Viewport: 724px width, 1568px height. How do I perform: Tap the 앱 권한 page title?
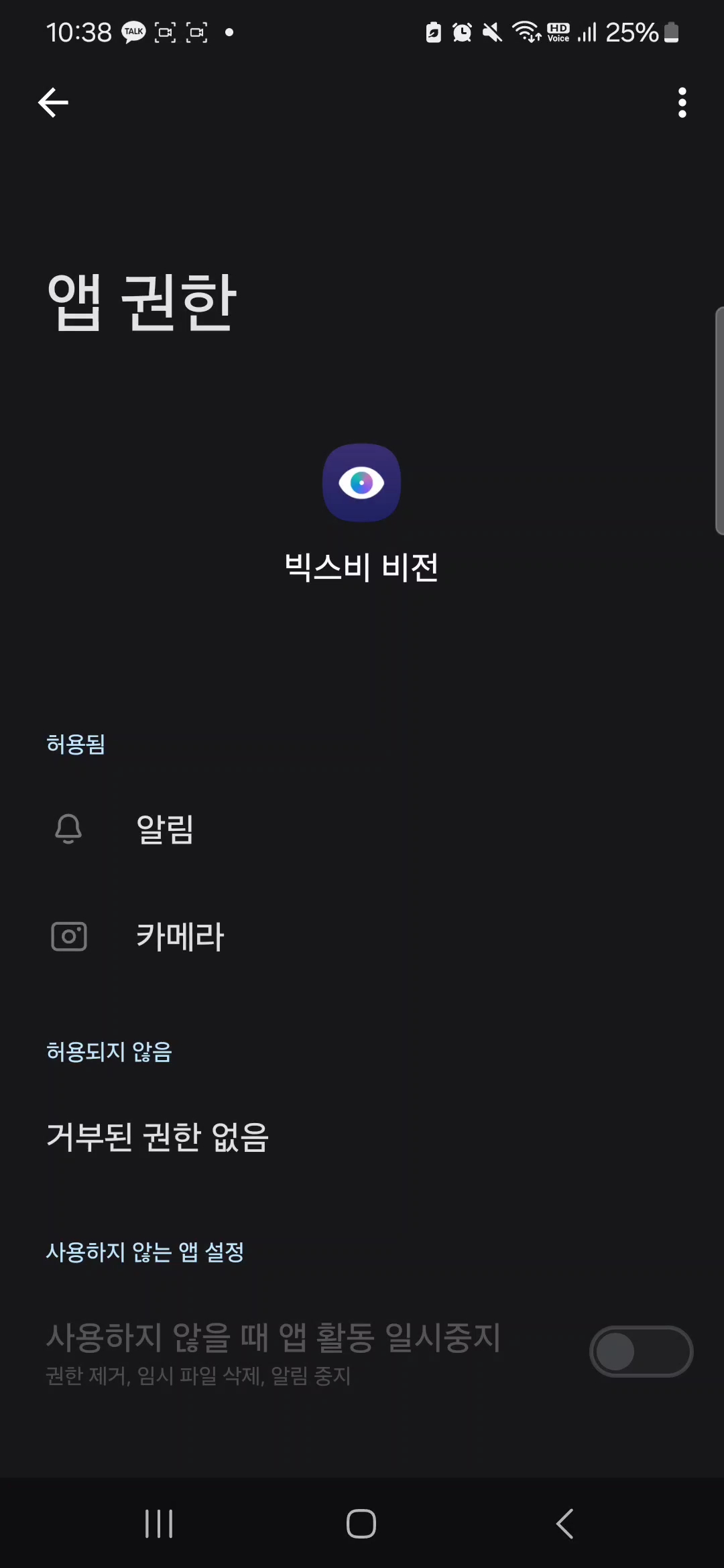(x=141, y=302)
